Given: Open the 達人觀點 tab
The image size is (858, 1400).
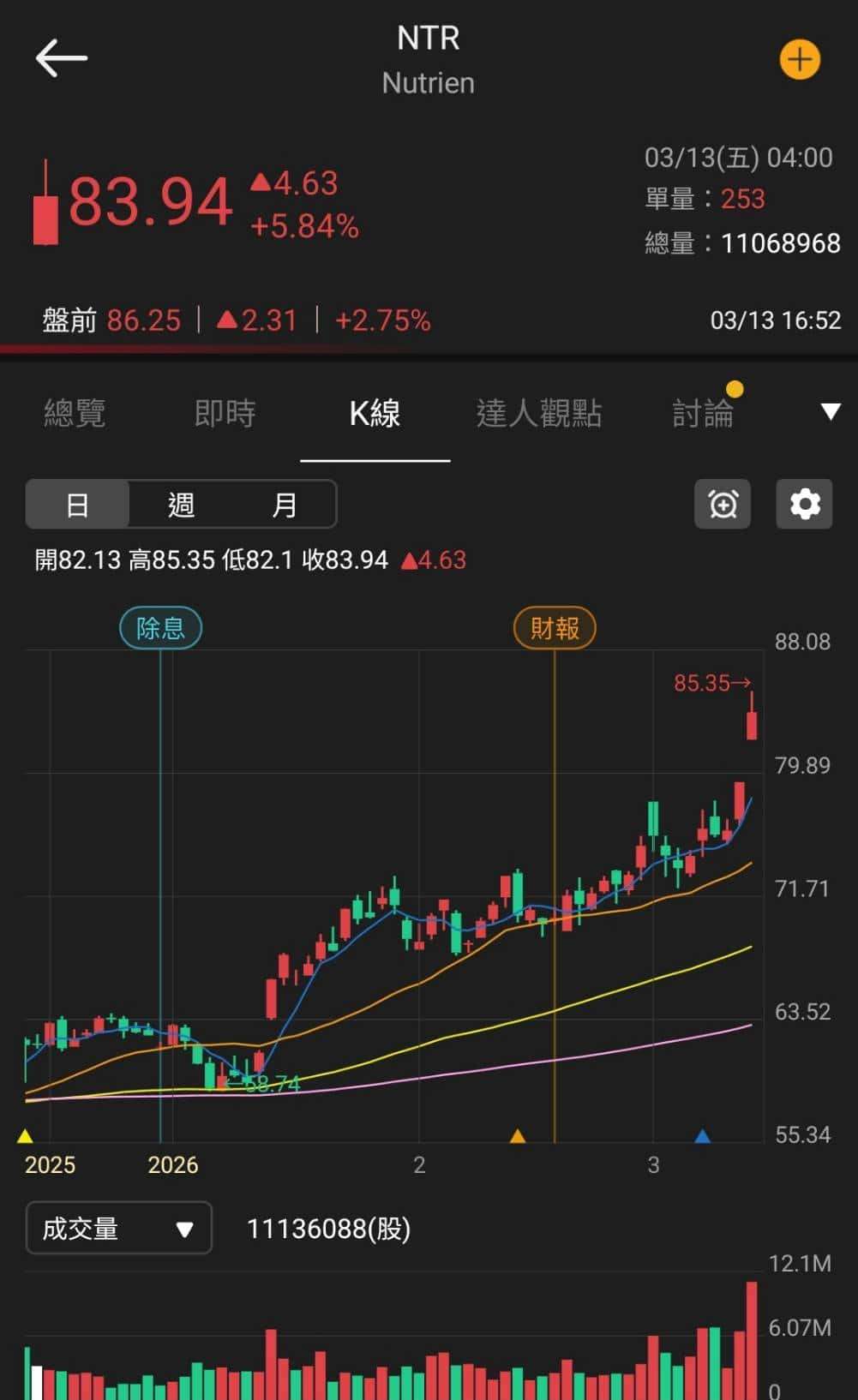Looking at the screenshot, I should (x=538, y=414).
